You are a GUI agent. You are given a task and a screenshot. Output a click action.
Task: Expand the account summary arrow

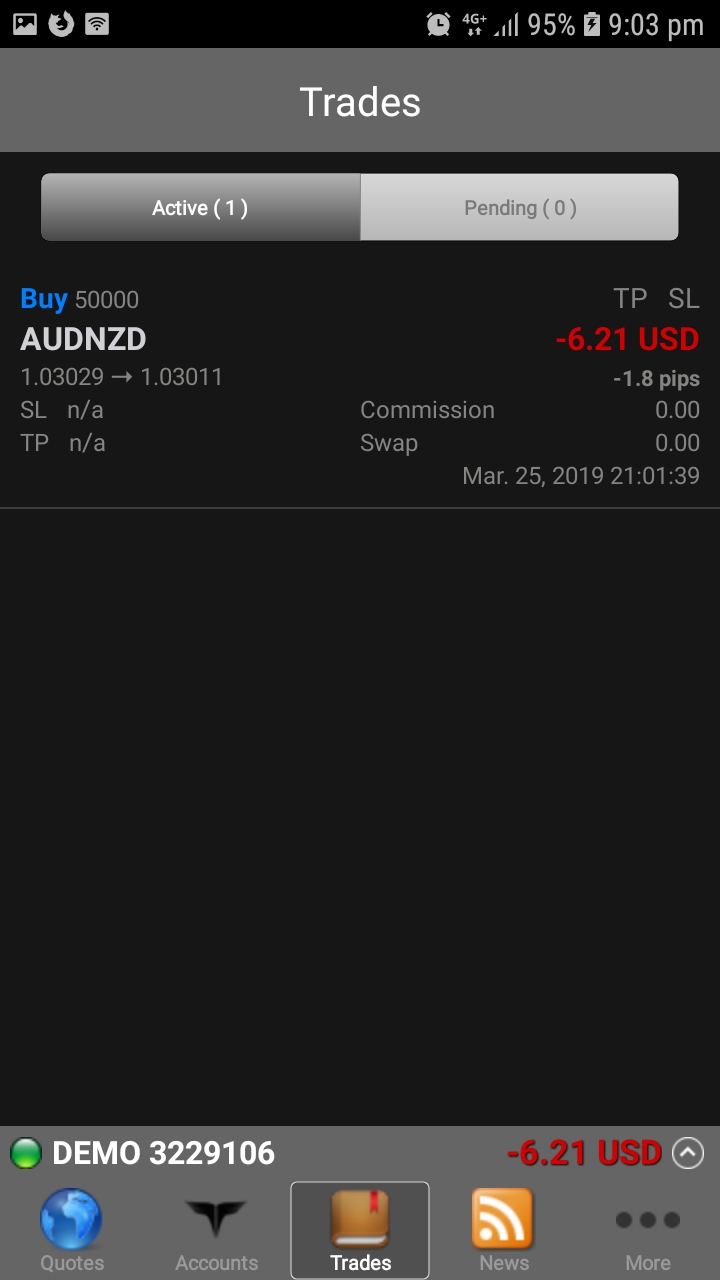[688, 1153]
